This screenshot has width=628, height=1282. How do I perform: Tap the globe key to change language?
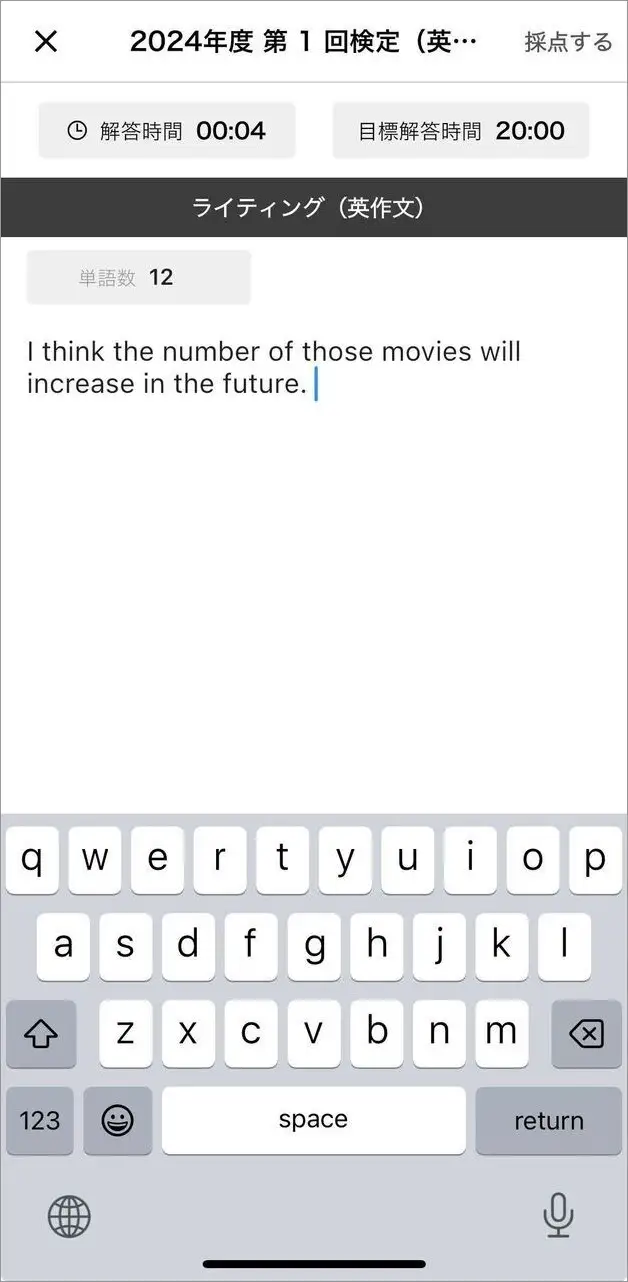(x=69, y=1216)
